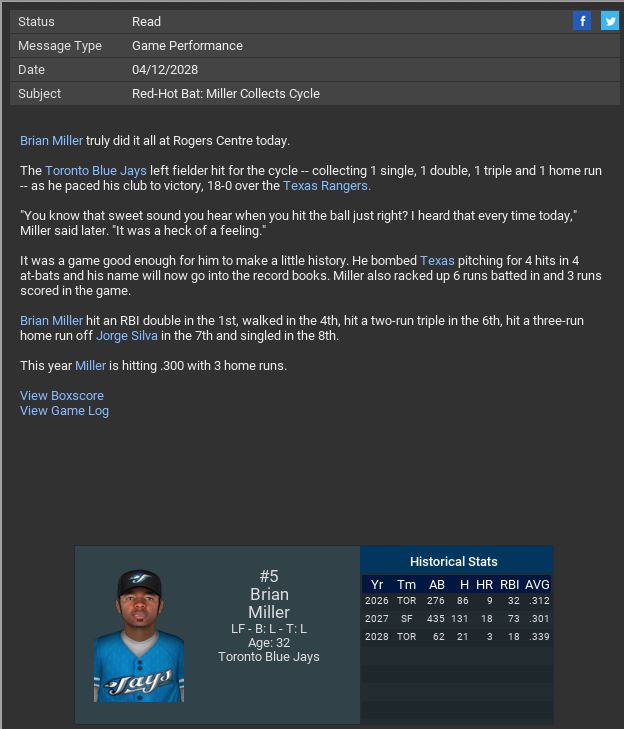The width and height of the screenshot is (624, 729).
Task: Share this message on Twitter
Action: coord(609,21)
